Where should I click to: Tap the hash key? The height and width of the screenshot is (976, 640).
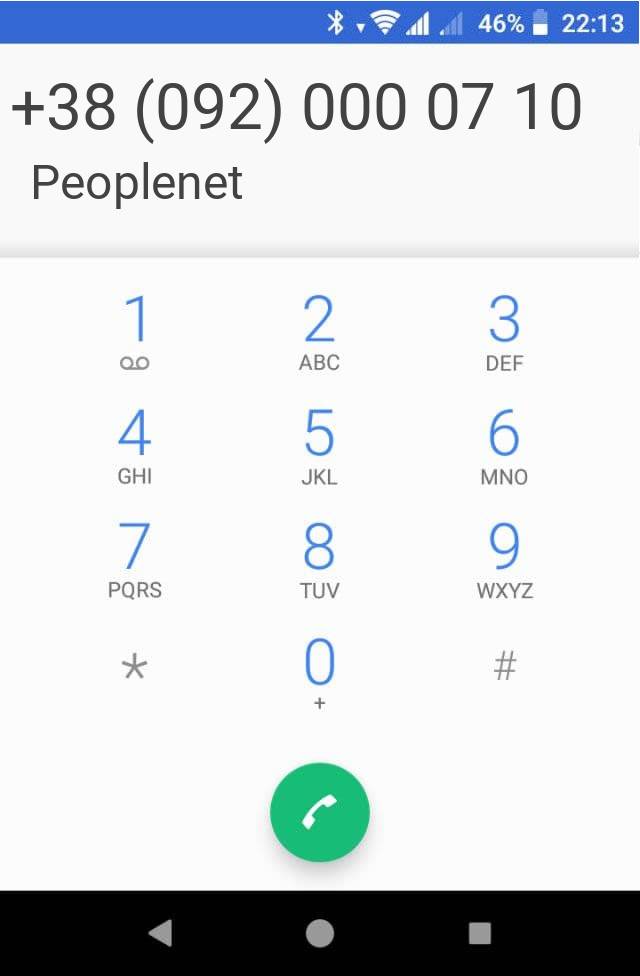[x=505, y=666]
